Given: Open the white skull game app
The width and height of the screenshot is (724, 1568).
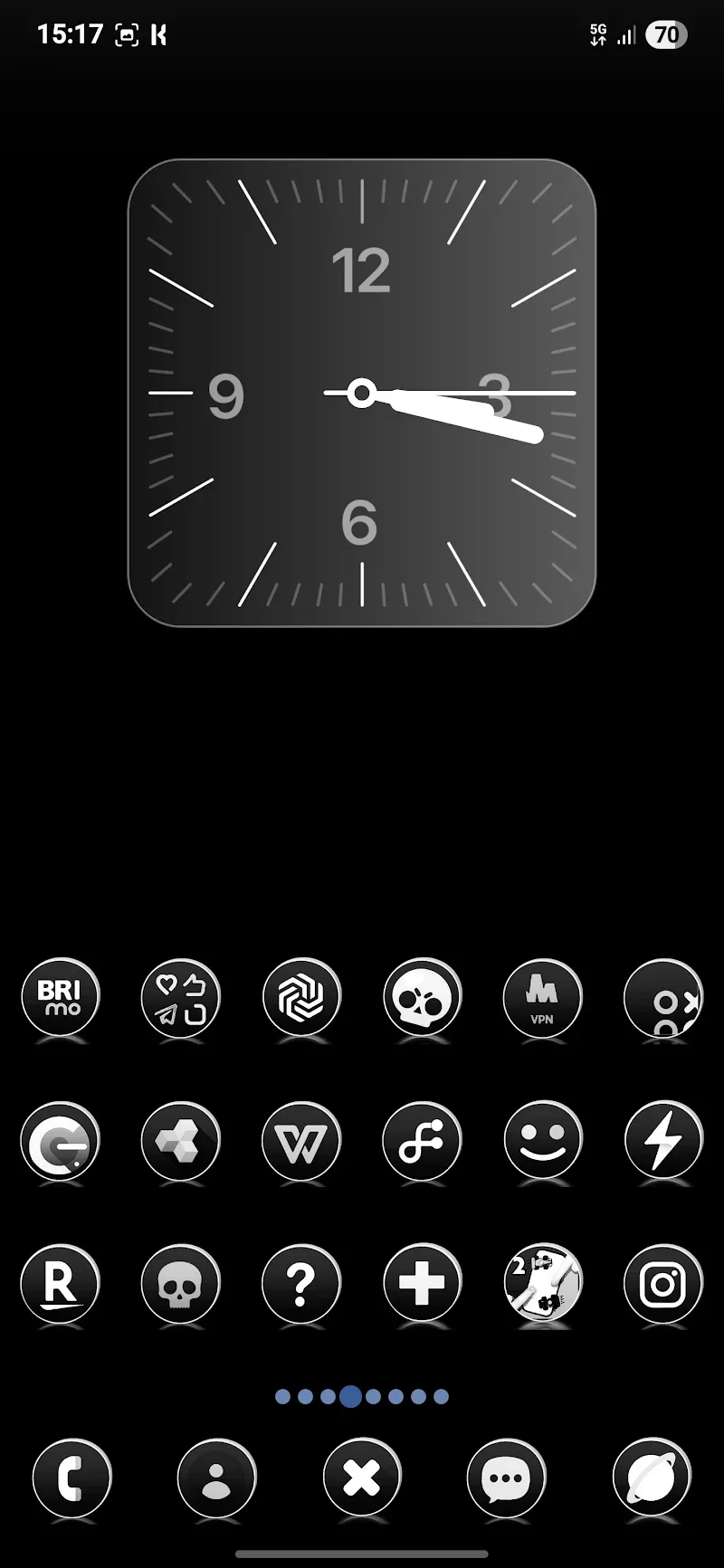Looking at the screenshot, I should (422, 997).
